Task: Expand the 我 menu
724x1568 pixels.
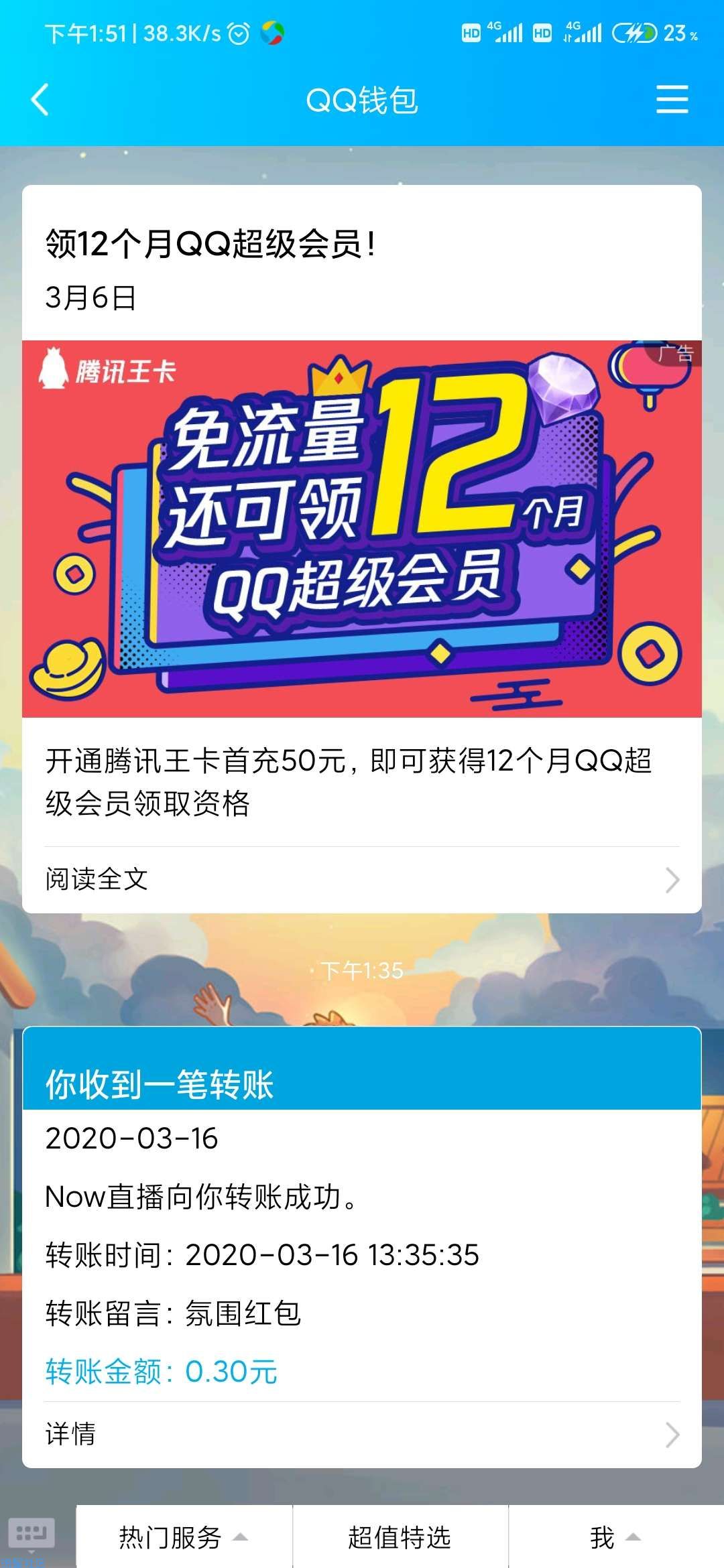Action: pos(615,1537)
